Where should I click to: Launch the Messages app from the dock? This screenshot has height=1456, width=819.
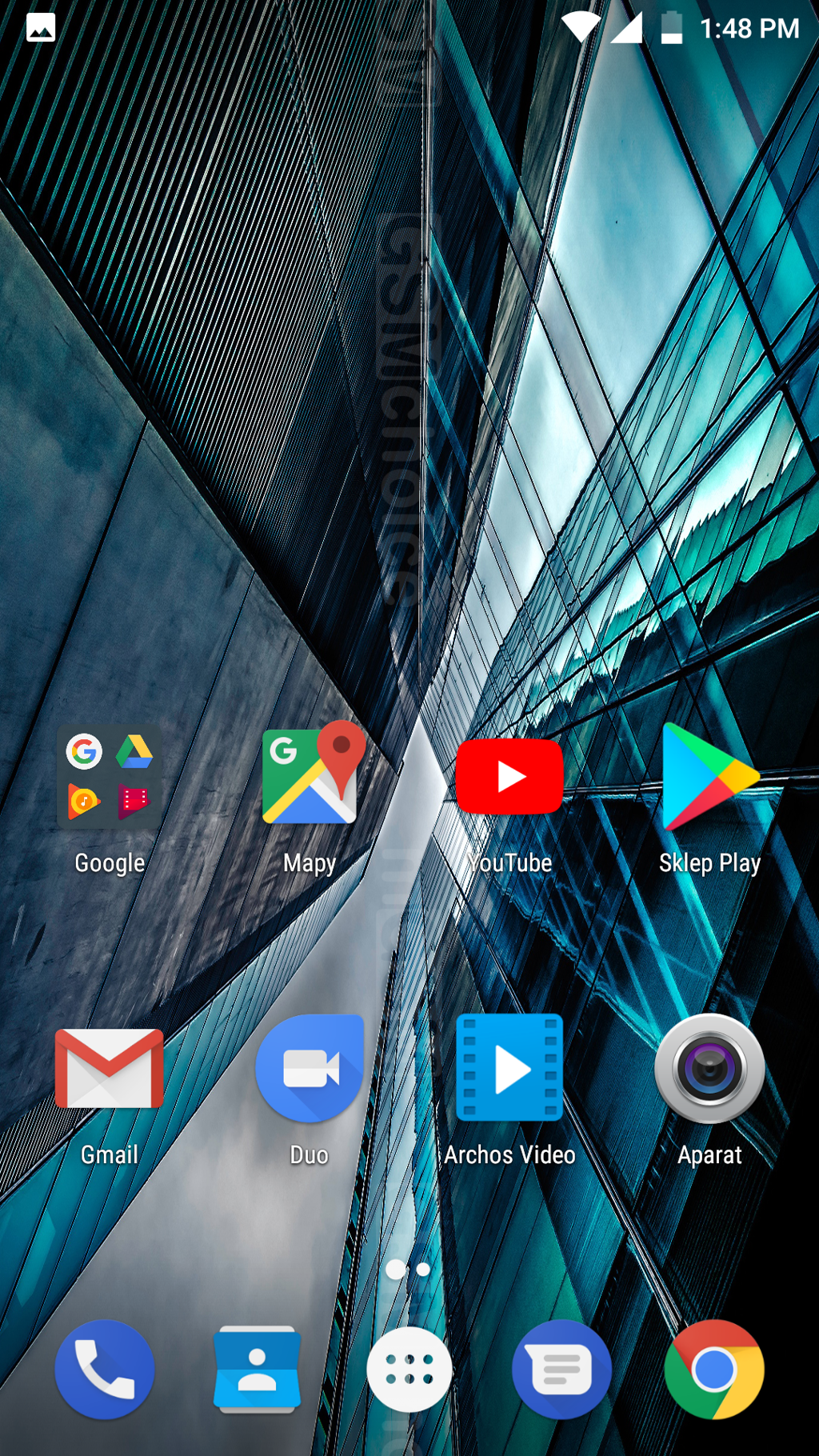561,1370
